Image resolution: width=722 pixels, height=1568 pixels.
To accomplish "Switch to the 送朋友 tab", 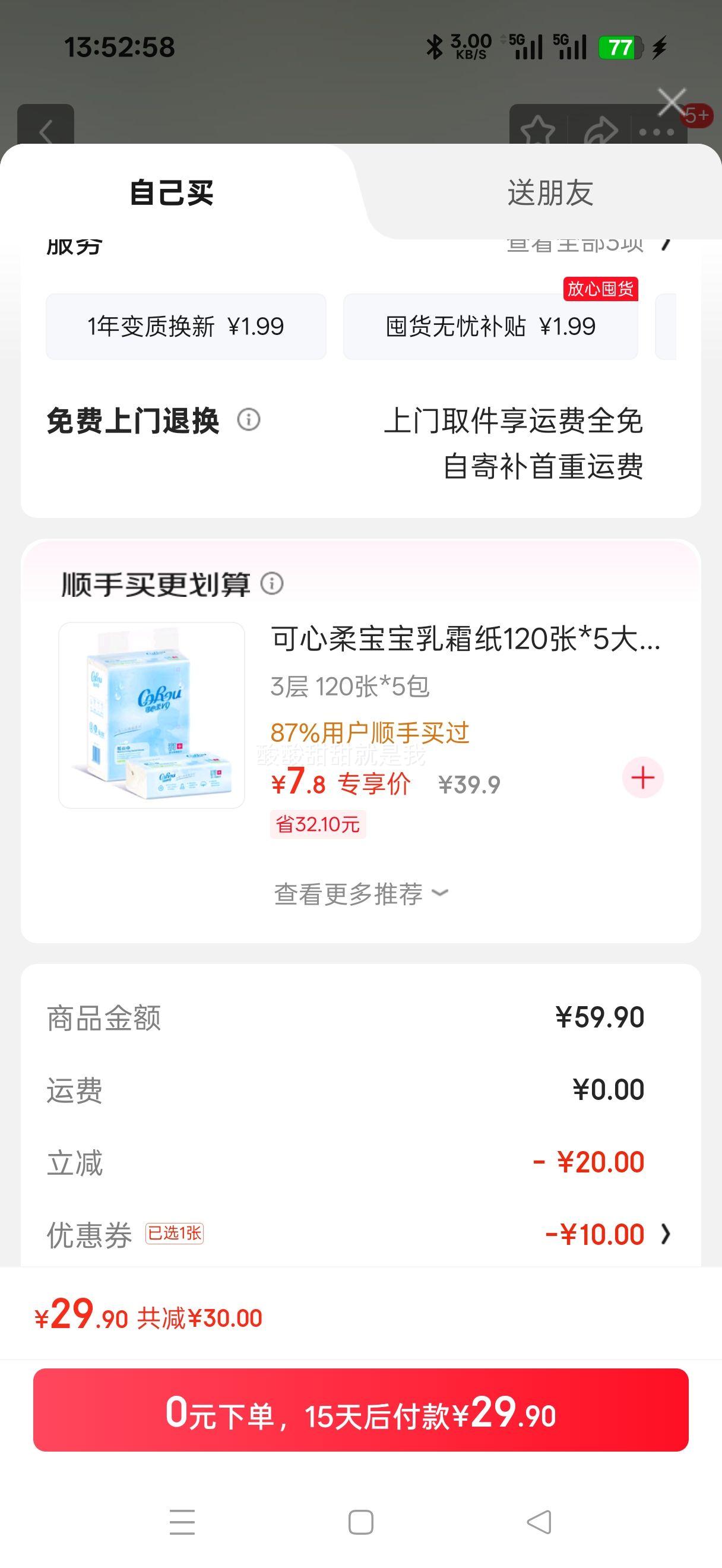I will [x=549, y=192].
